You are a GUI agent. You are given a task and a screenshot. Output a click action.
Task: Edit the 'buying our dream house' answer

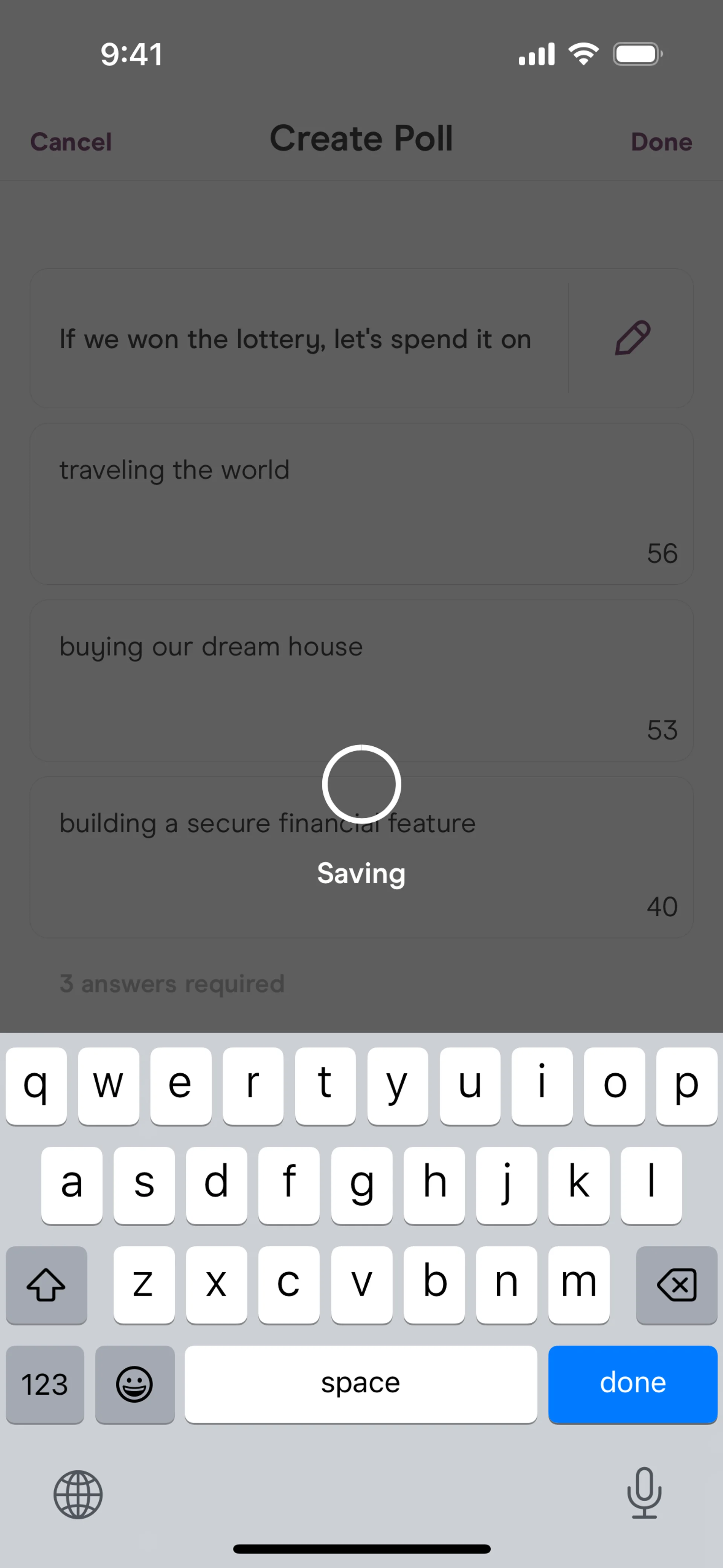coord(361,680)
